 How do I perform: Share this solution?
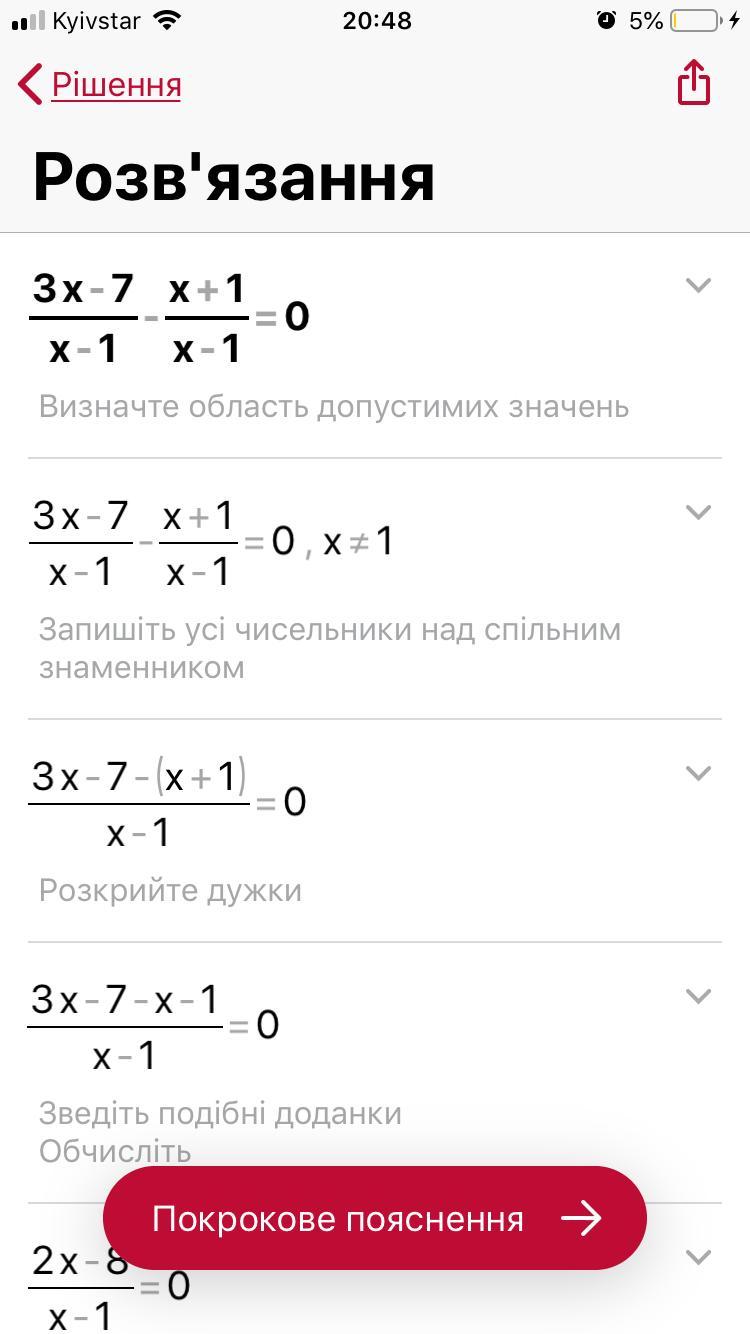point(694,82)
